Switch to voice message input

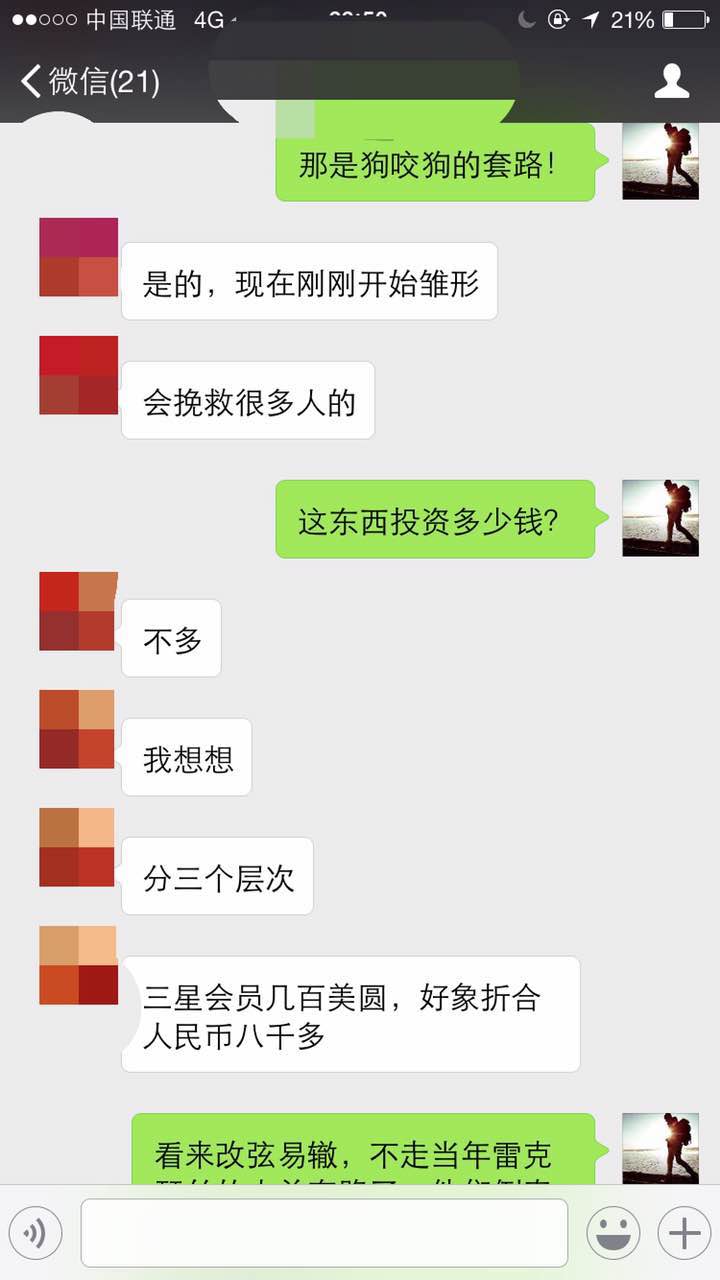pos(36,1233)
